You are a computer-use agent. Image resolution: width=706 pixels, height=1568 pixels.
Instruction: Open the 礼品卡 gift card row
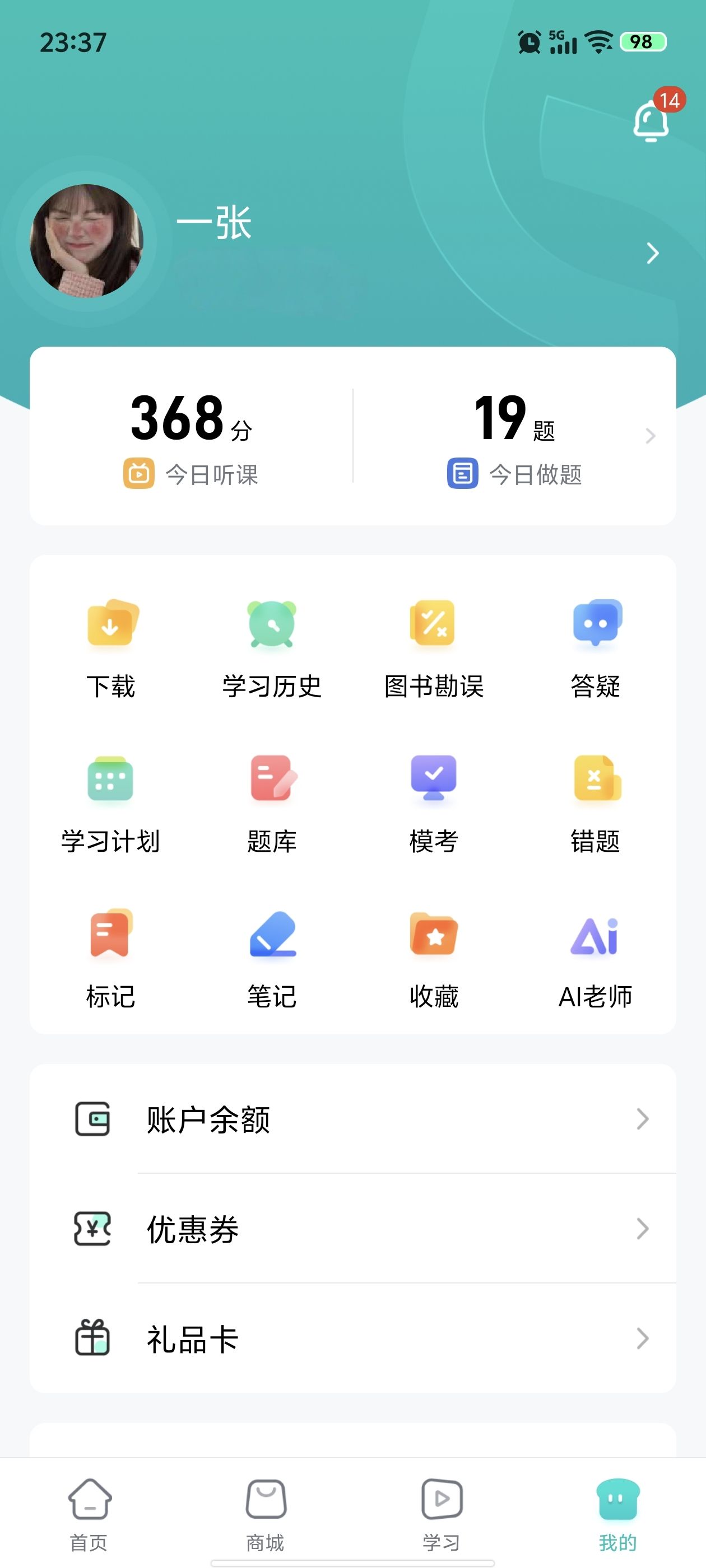(354, 1338)
